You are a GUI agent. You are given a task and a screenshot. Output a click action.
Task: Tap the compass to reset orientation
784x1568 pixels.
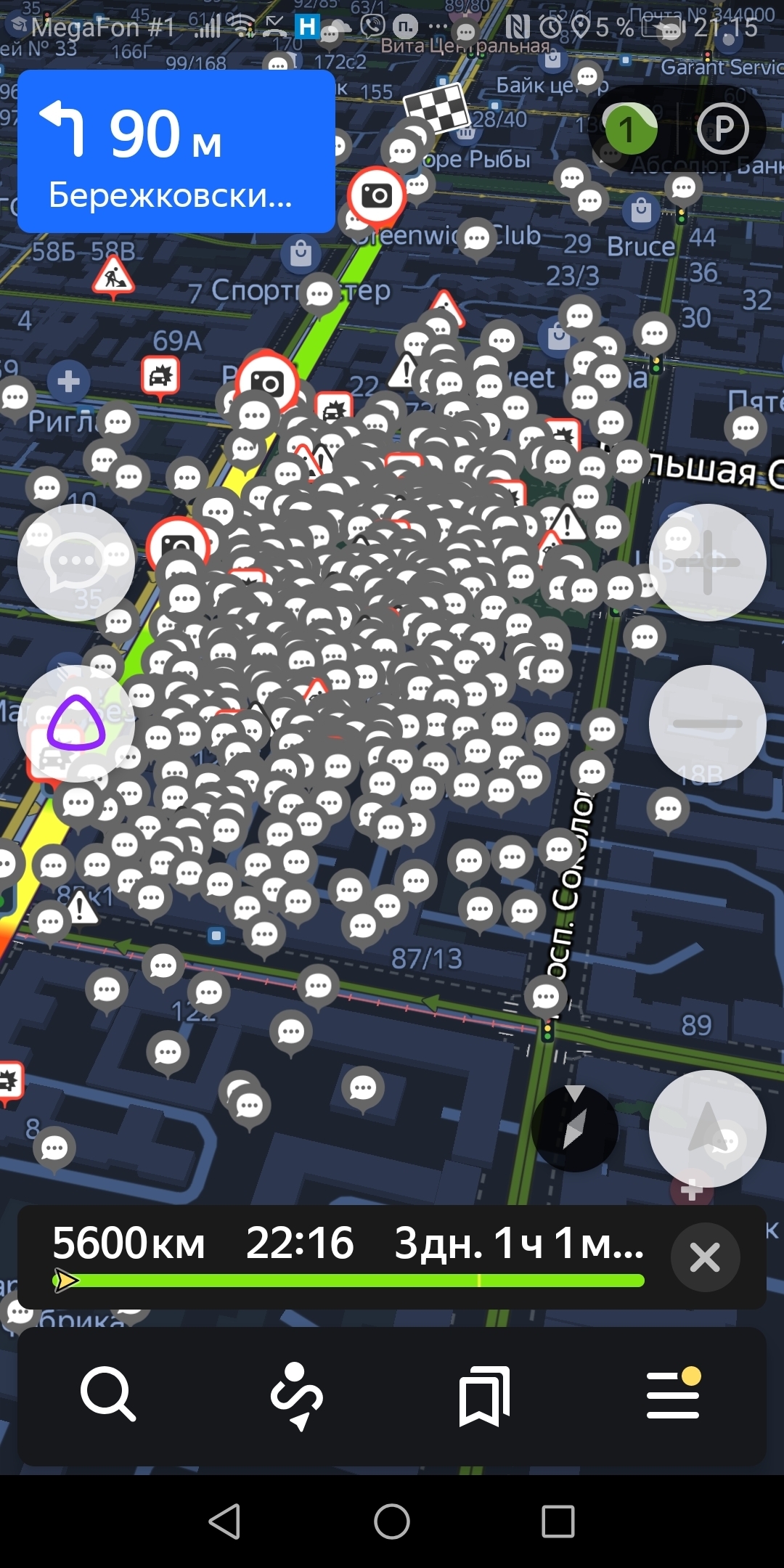coord(575,1128)
